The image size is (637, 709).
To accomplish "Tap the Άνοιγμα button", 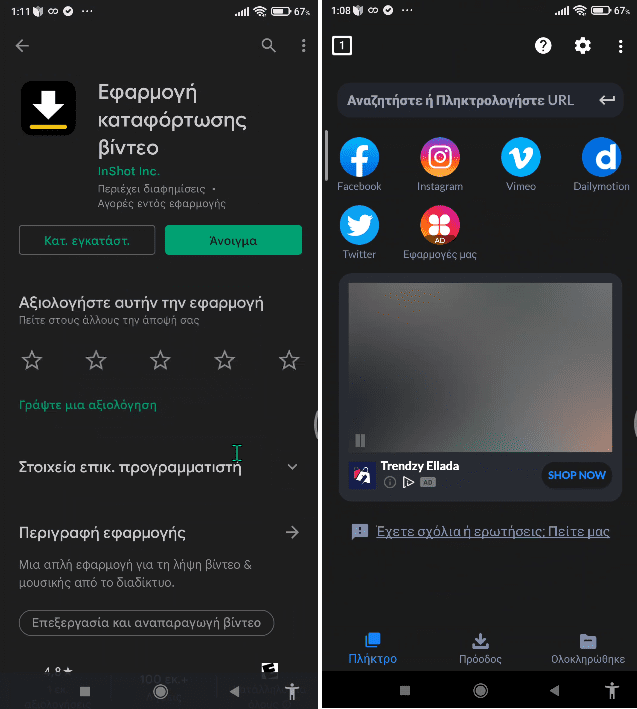I will click(x=233, y=241).
